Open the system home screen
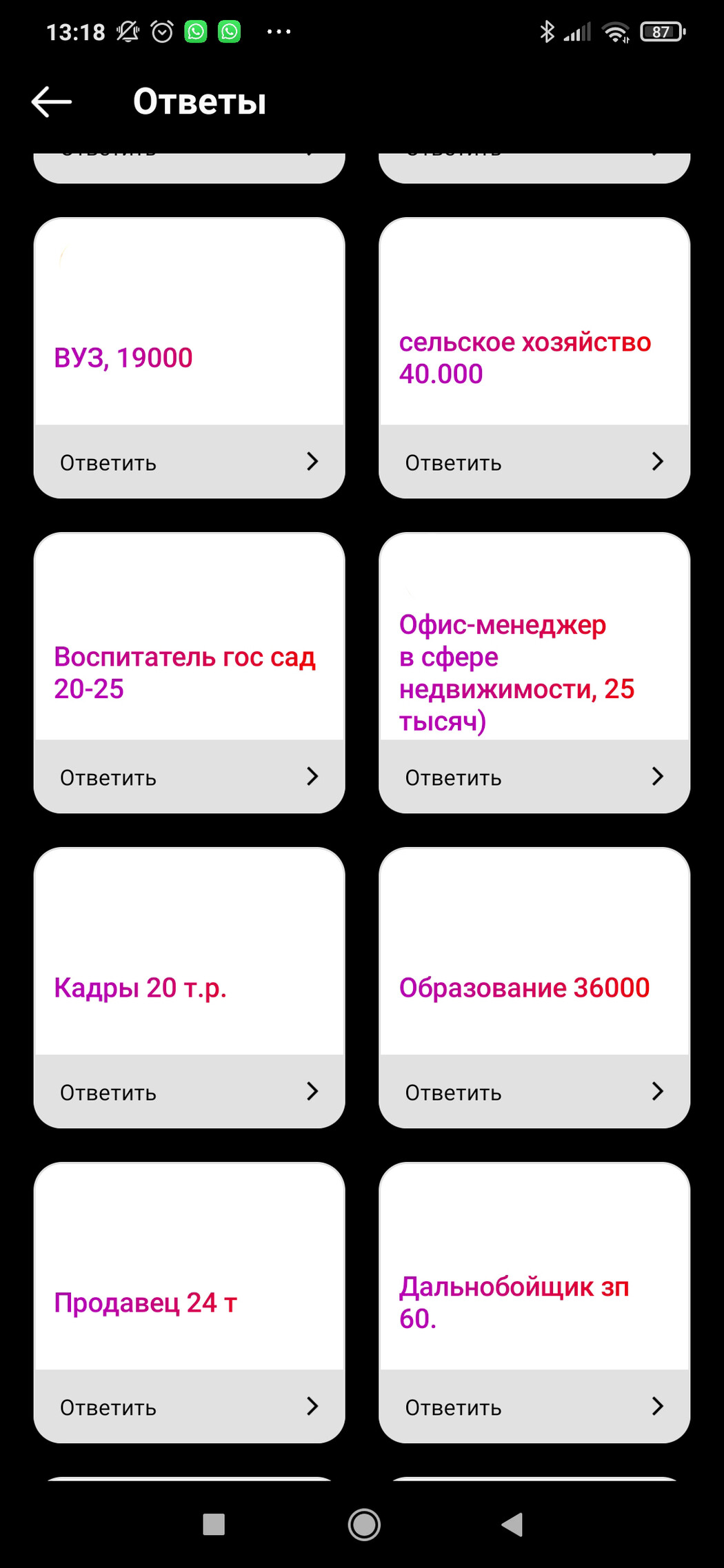This screenshot has height=1568, width=724. [x=364, y=1524]
